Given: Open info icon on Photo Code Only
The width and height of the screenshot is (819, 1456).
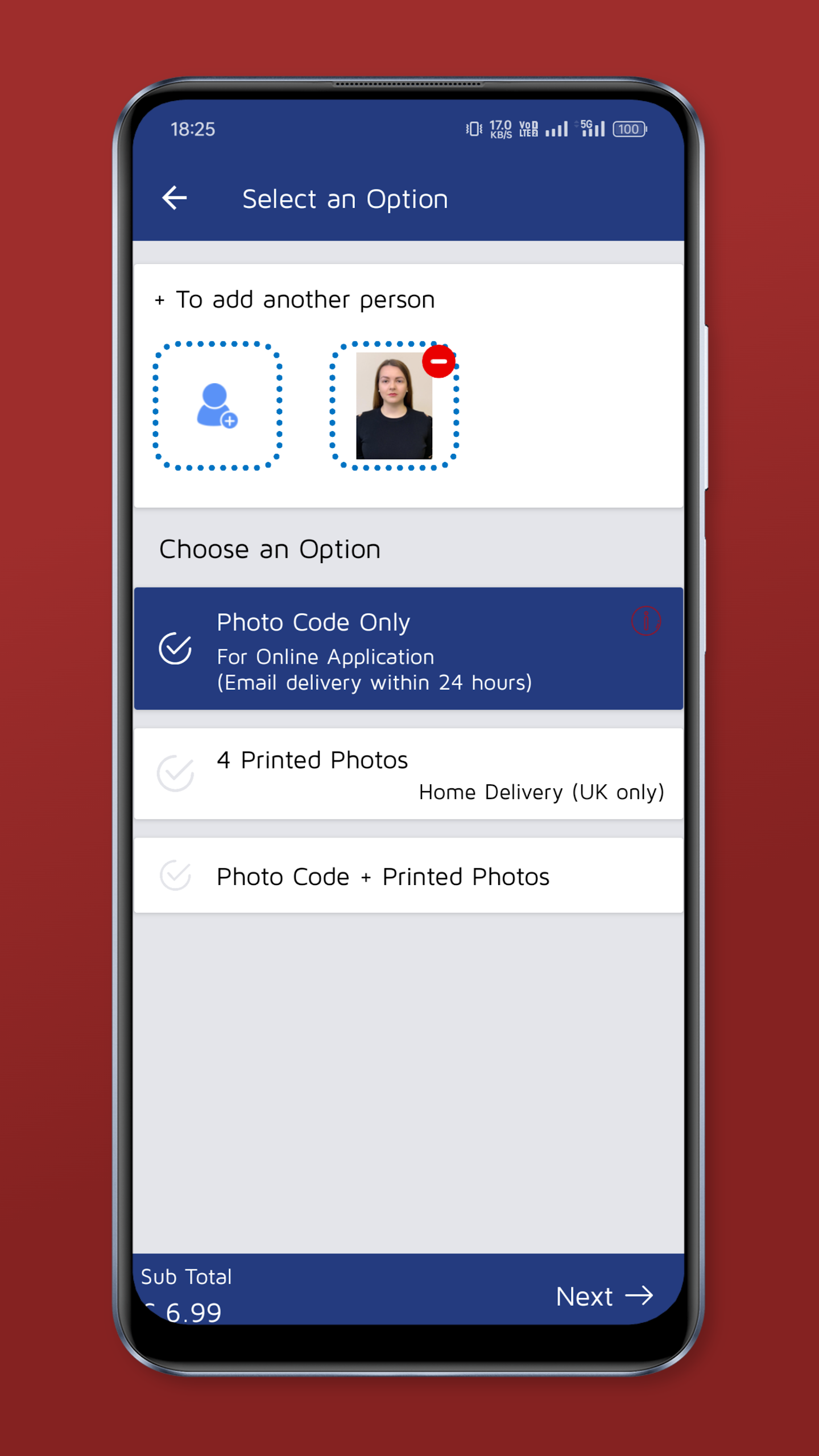Looking at the screenshot, I should click(646, 621).
